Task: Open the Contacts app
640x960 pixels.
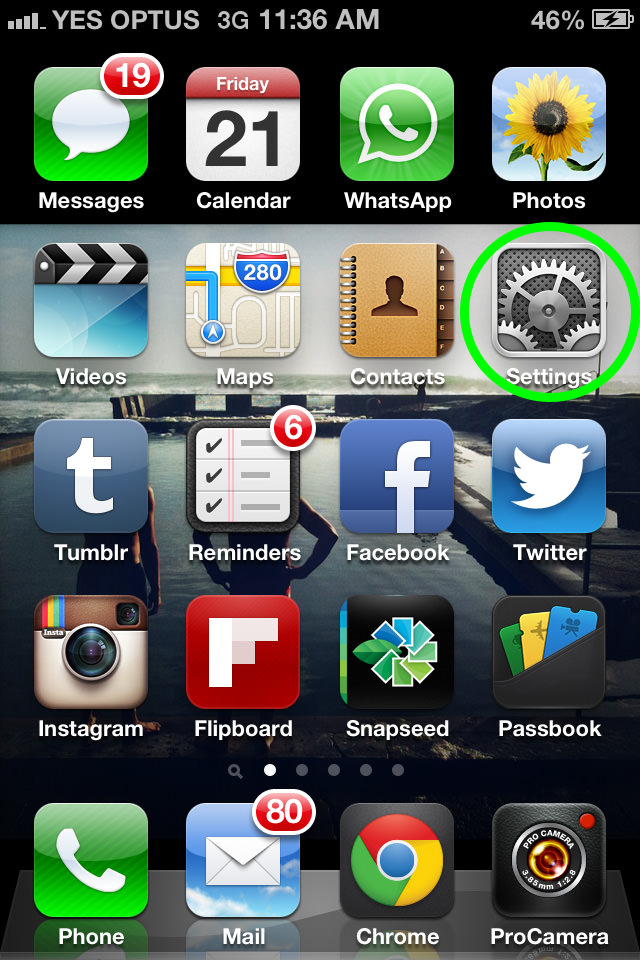Action: [x=397, y=301]
